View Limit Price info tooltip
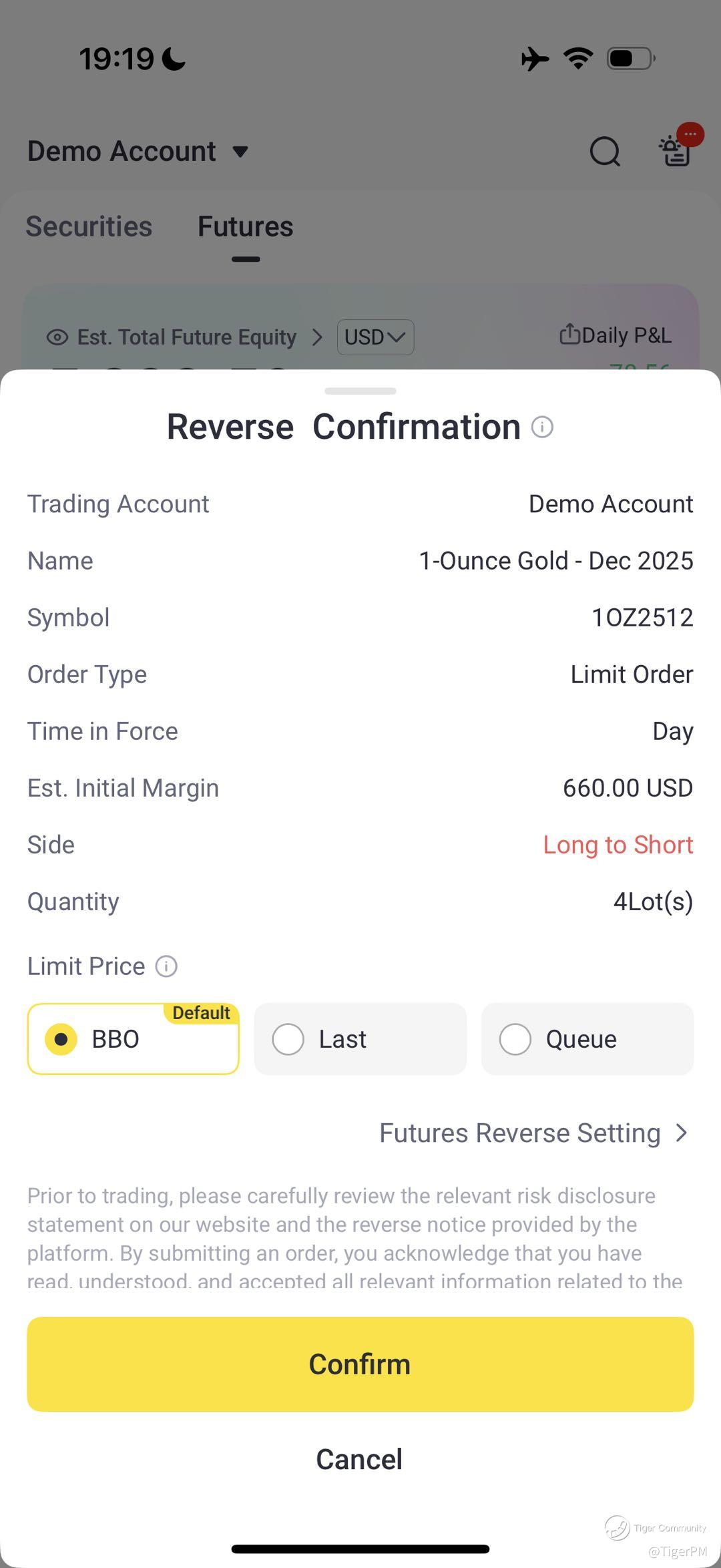 (x=166, y=966)
